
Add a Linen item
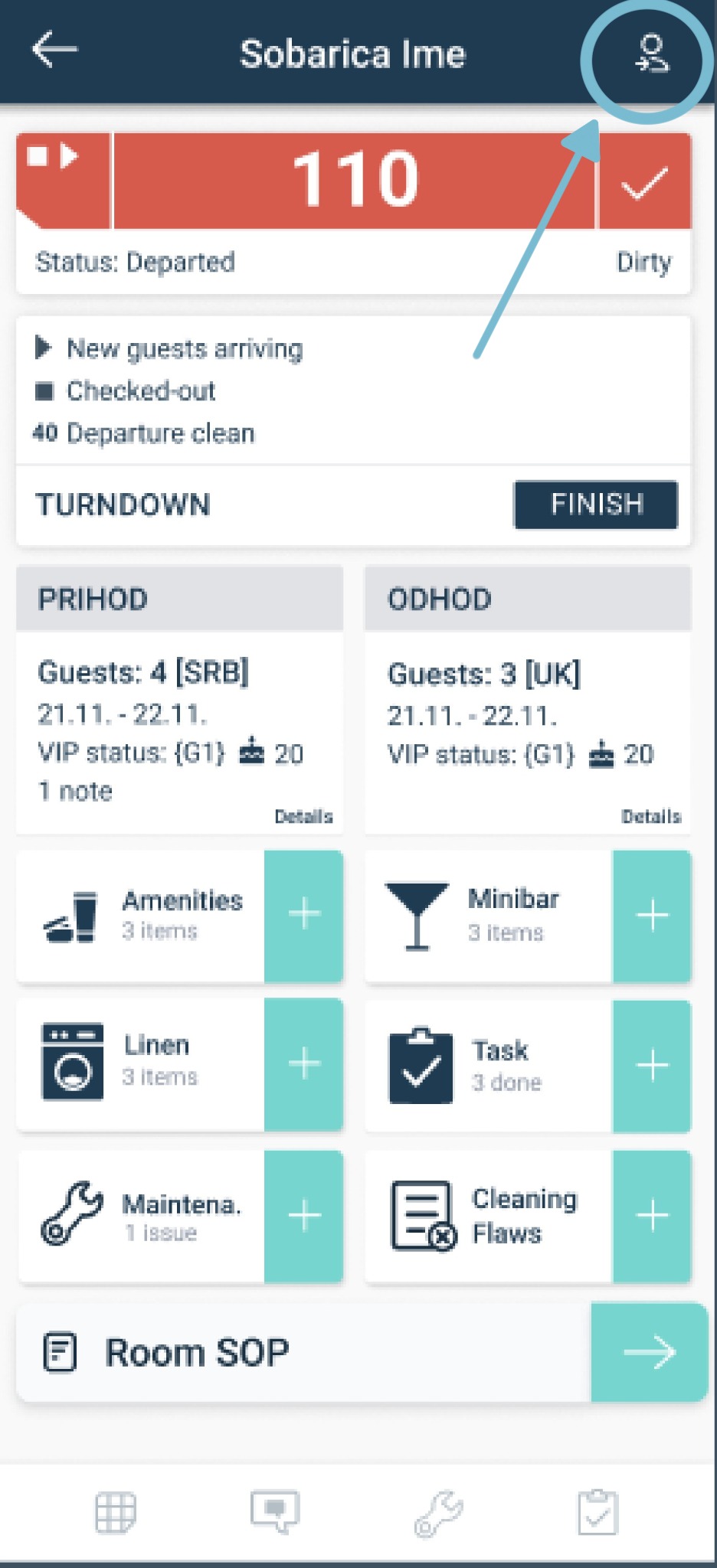tap(304, 1063)
